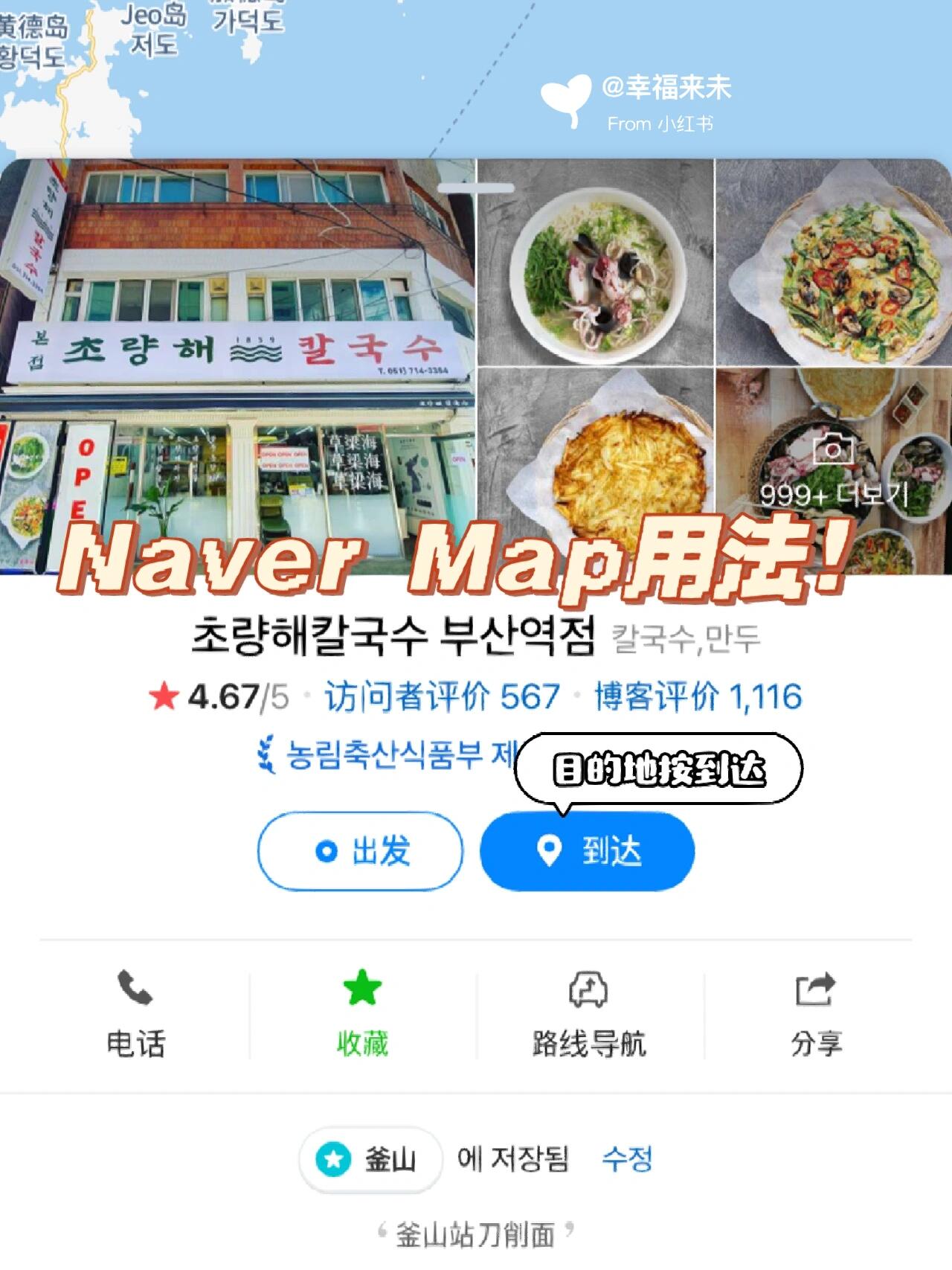View the potato pancake photo
This screenshot has height=1270, width=952.
(x=595, y=470)
